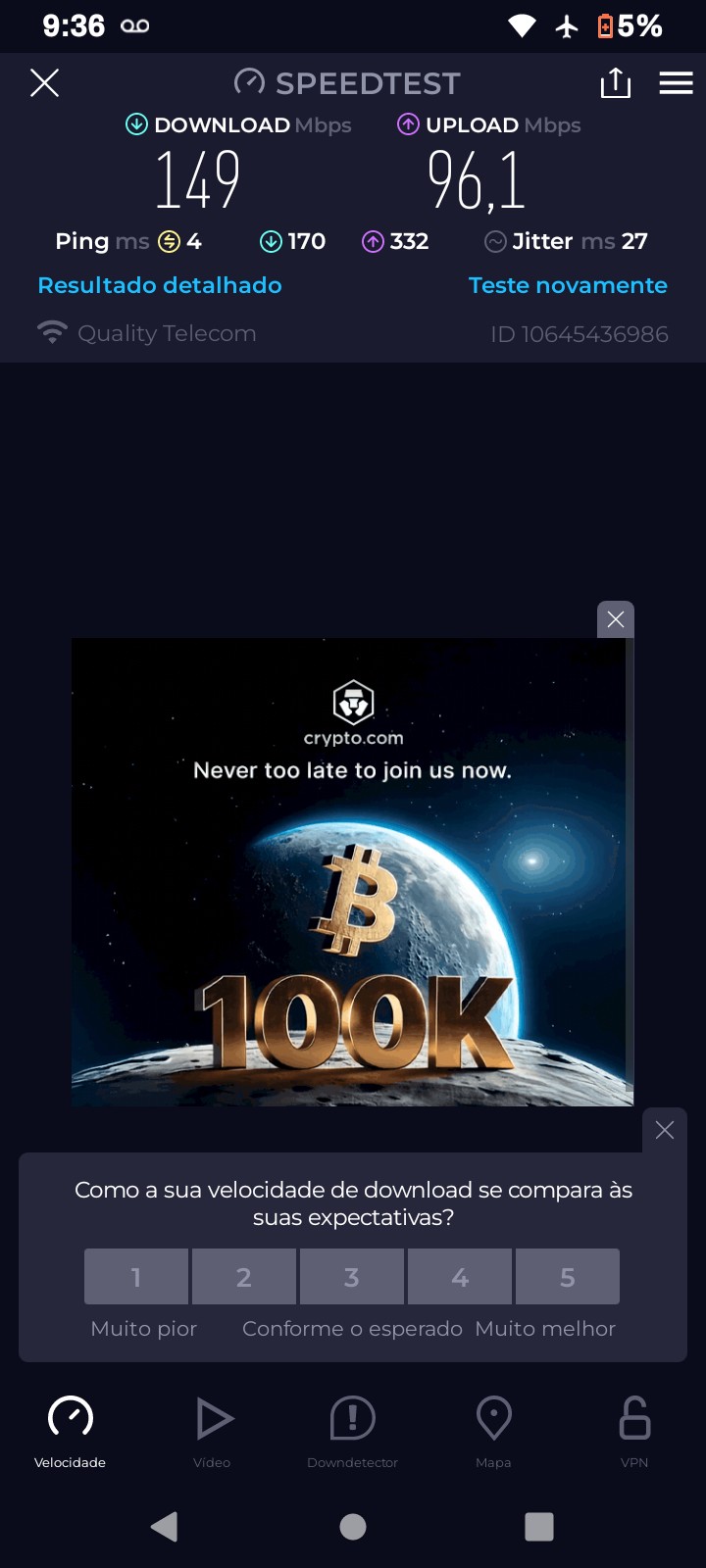Close the speed test result screen

(x=44, y=83)
